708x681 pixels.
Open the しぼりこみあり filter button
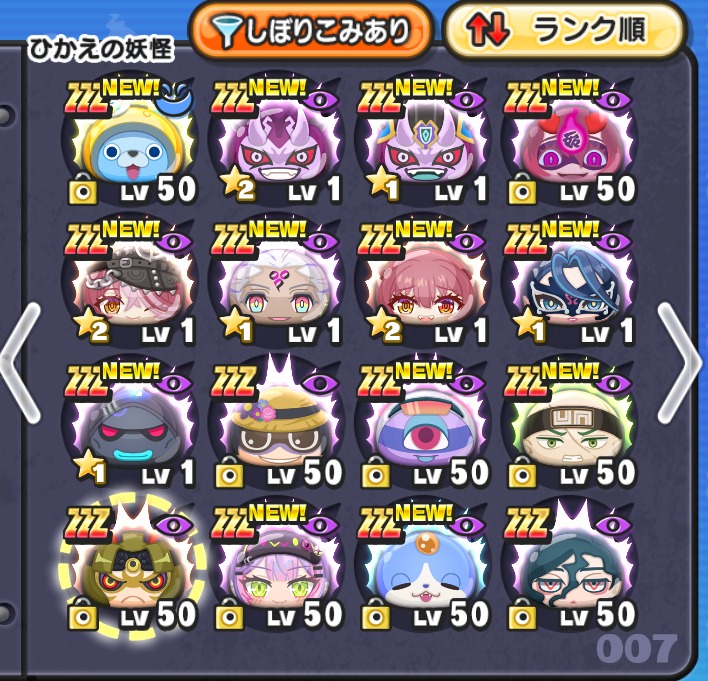click(x=311, y=29)
